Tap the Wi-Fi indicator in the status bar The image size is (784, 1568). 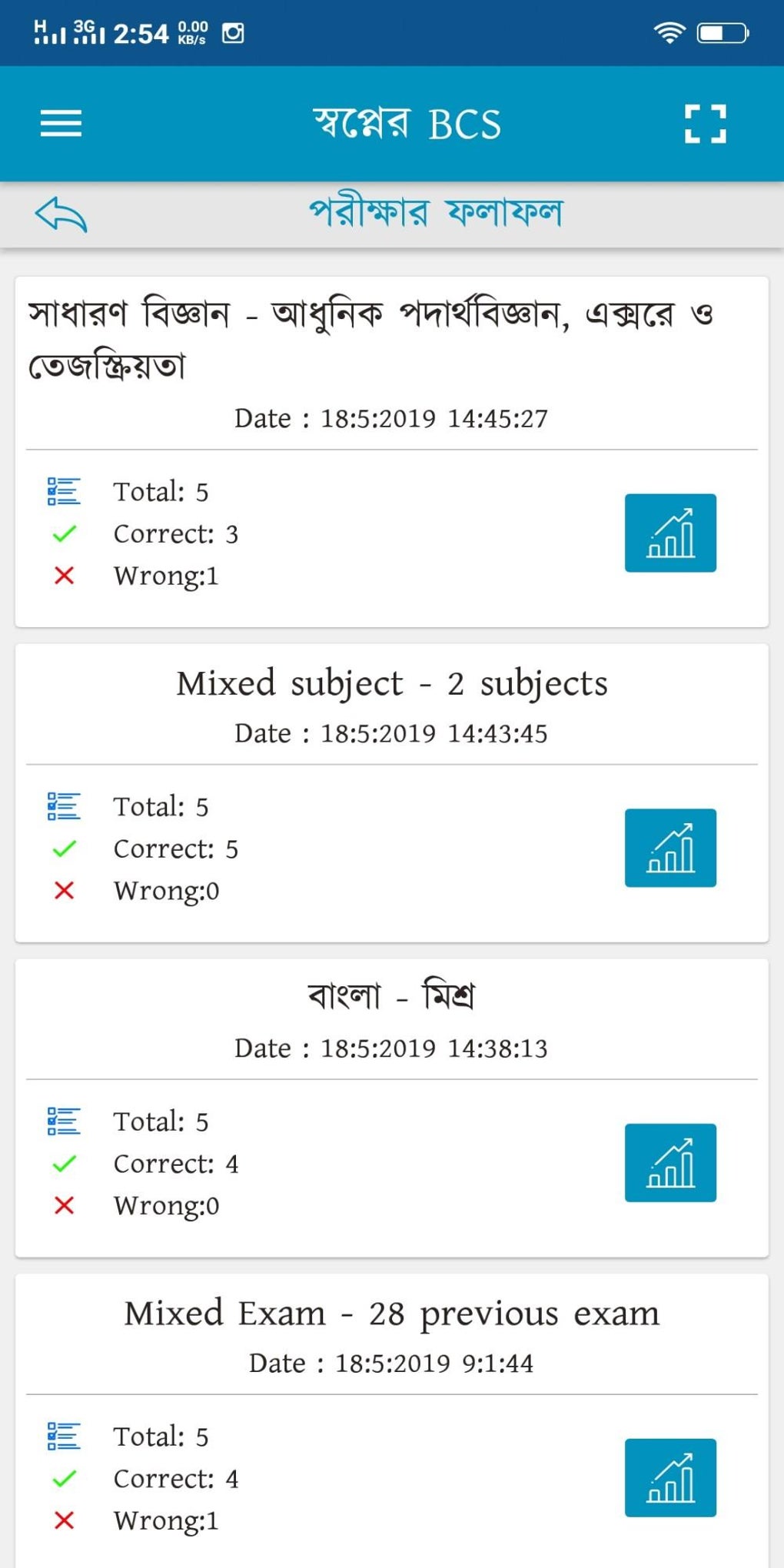pyautogui.click(x=669, y=32)
